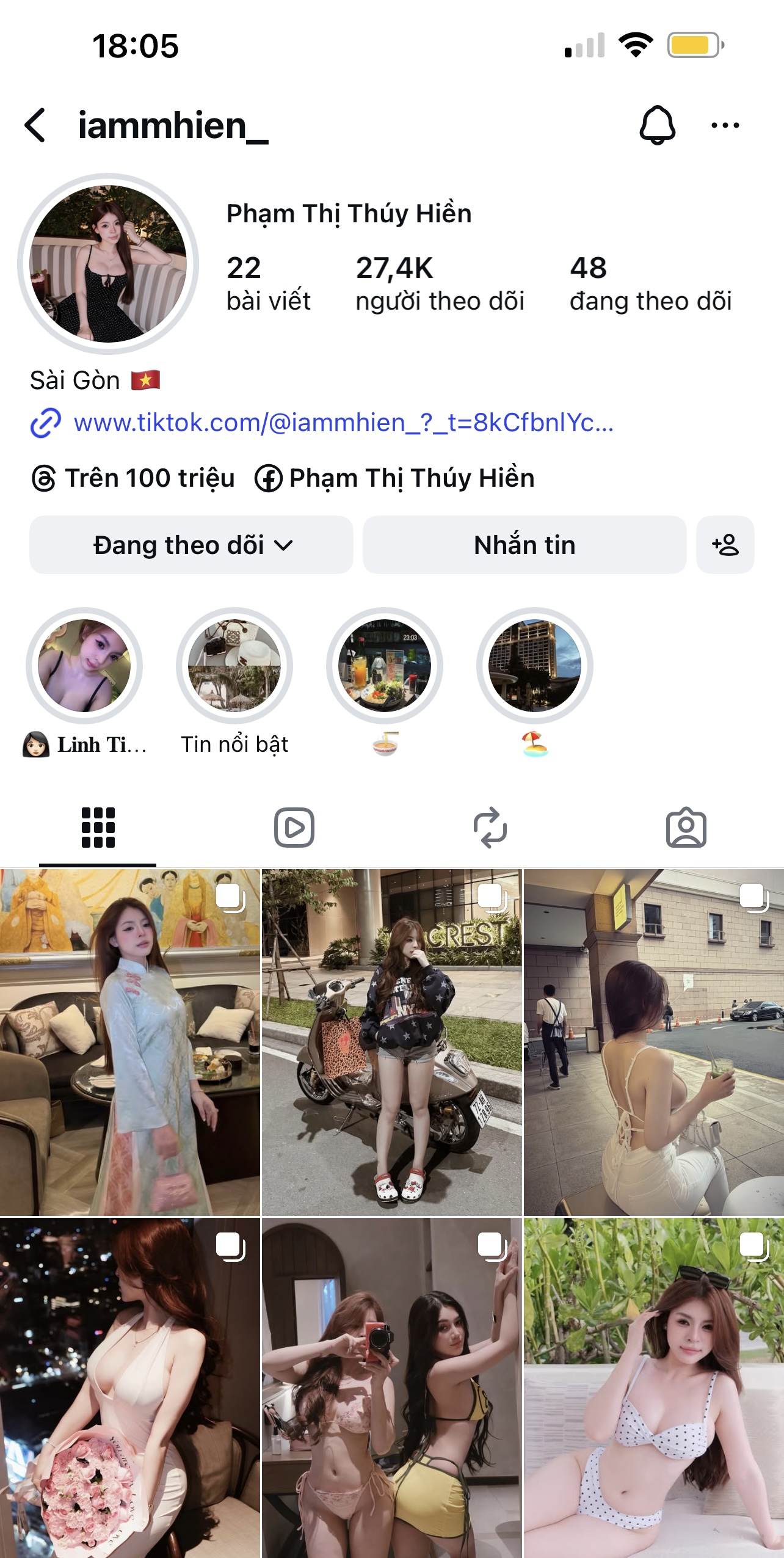
Task: Open the three-dot overflow menu
Action: [x=725, y=125]
